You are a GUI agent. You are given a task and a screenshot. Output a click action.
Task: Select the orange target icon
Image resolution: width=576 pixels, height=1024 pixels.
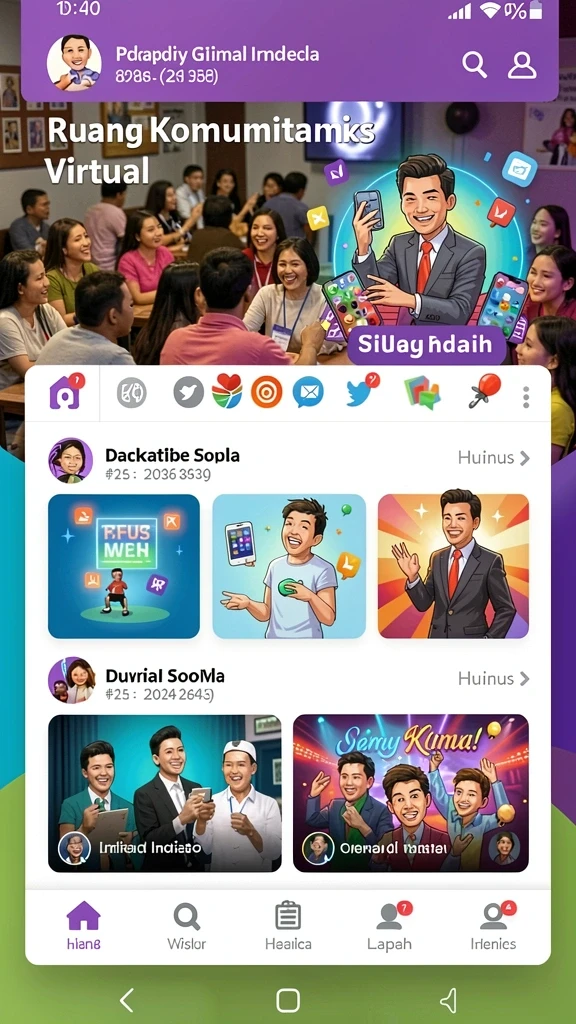(x=266, y=393)
